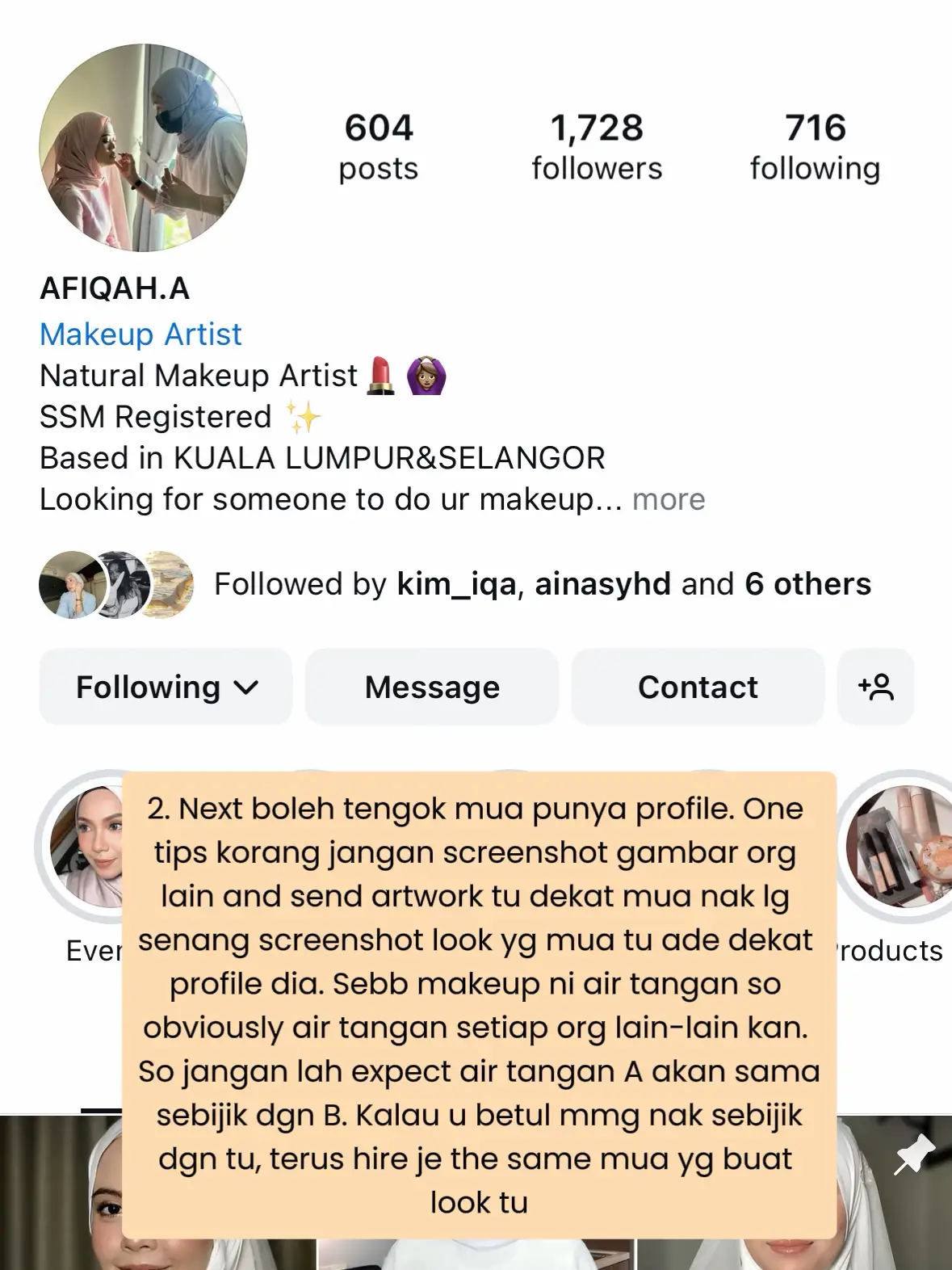Image resolution: width=952 pixels, height=1270 pixels.
Task: Open suggested accounts with add-person icon
Action: click(876, 687)
